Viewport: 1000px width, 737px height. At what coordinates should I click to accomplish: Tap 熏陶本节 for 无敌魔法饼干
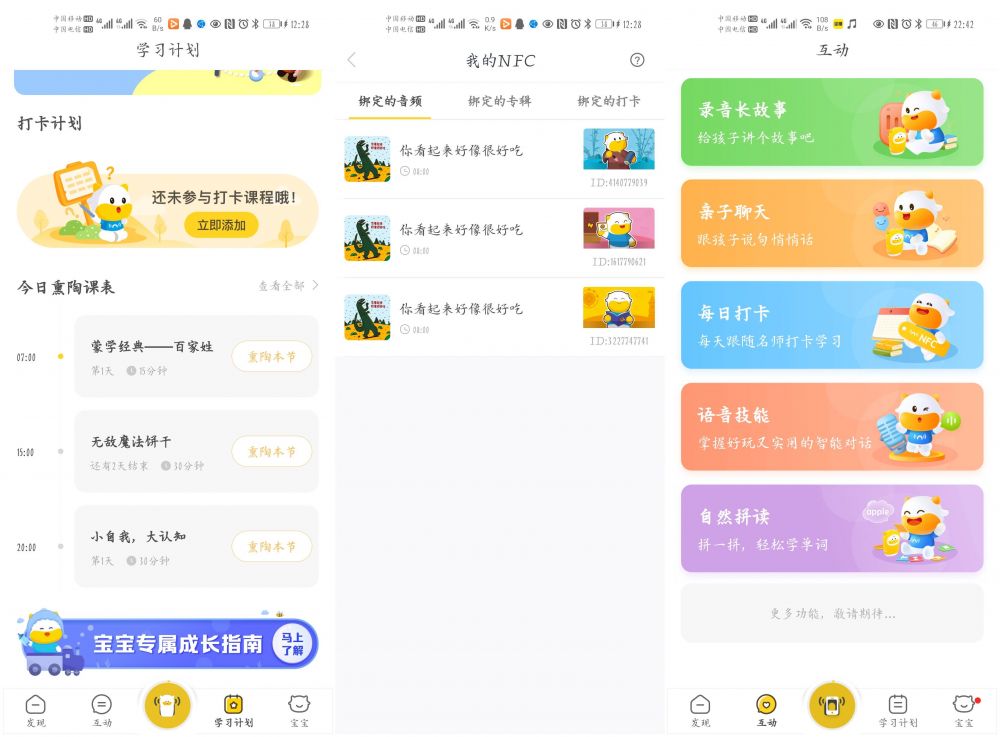pyautogui.click(x=271, y=451)
